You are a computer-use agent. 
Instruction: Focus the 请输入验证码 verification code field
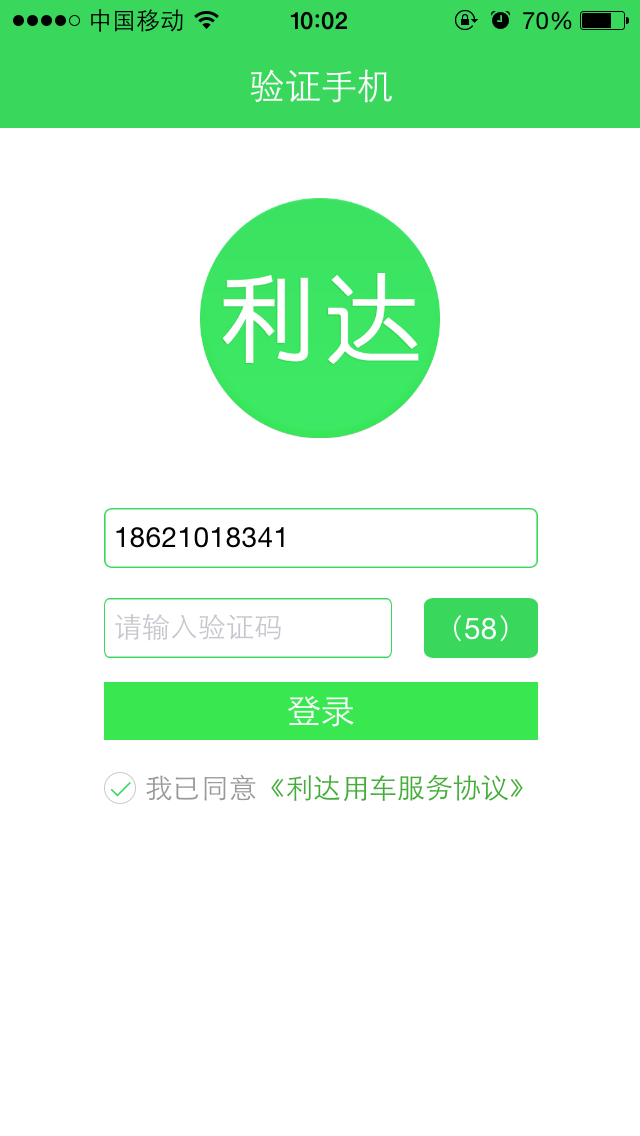point(247,628)
